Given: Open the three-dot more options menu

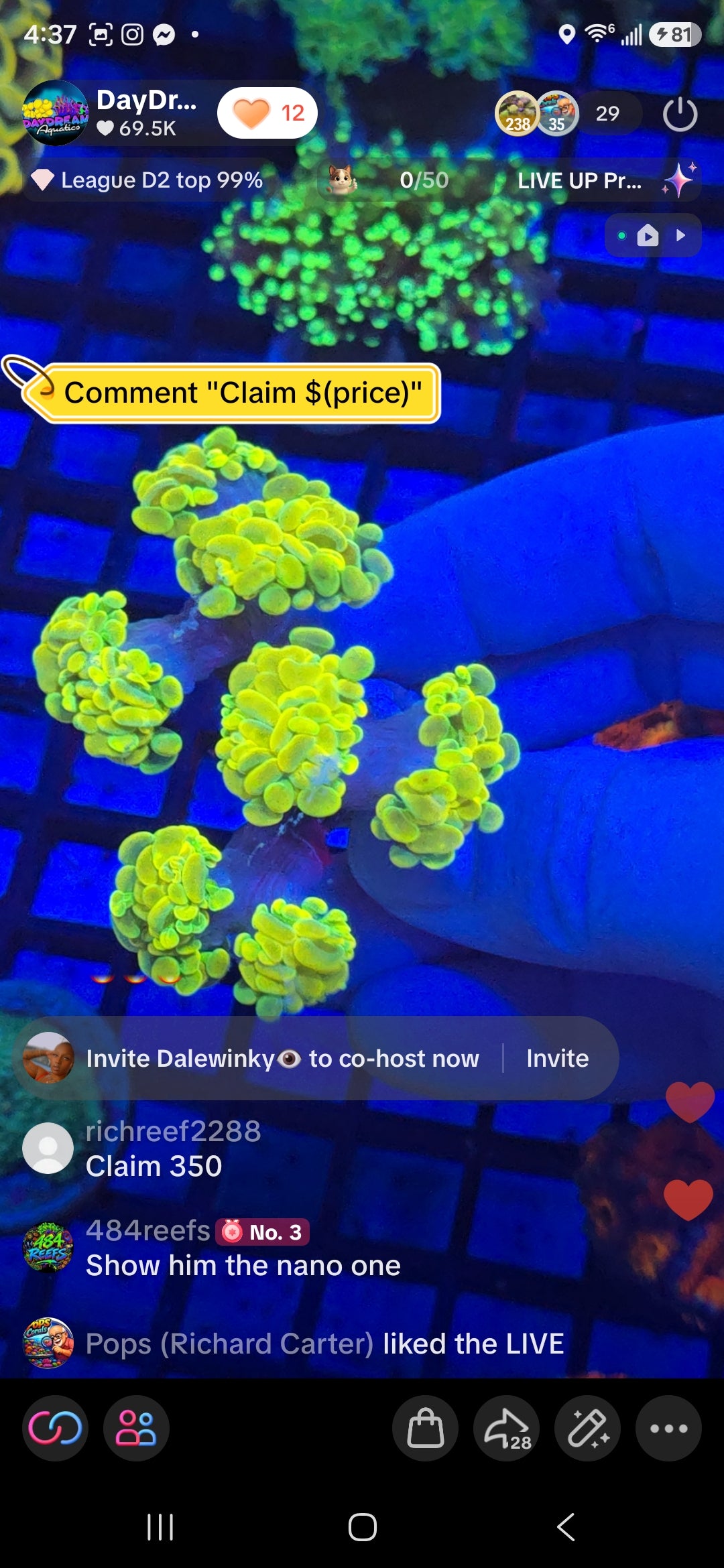Looking at the screenshot, I should coord(668,1428).
